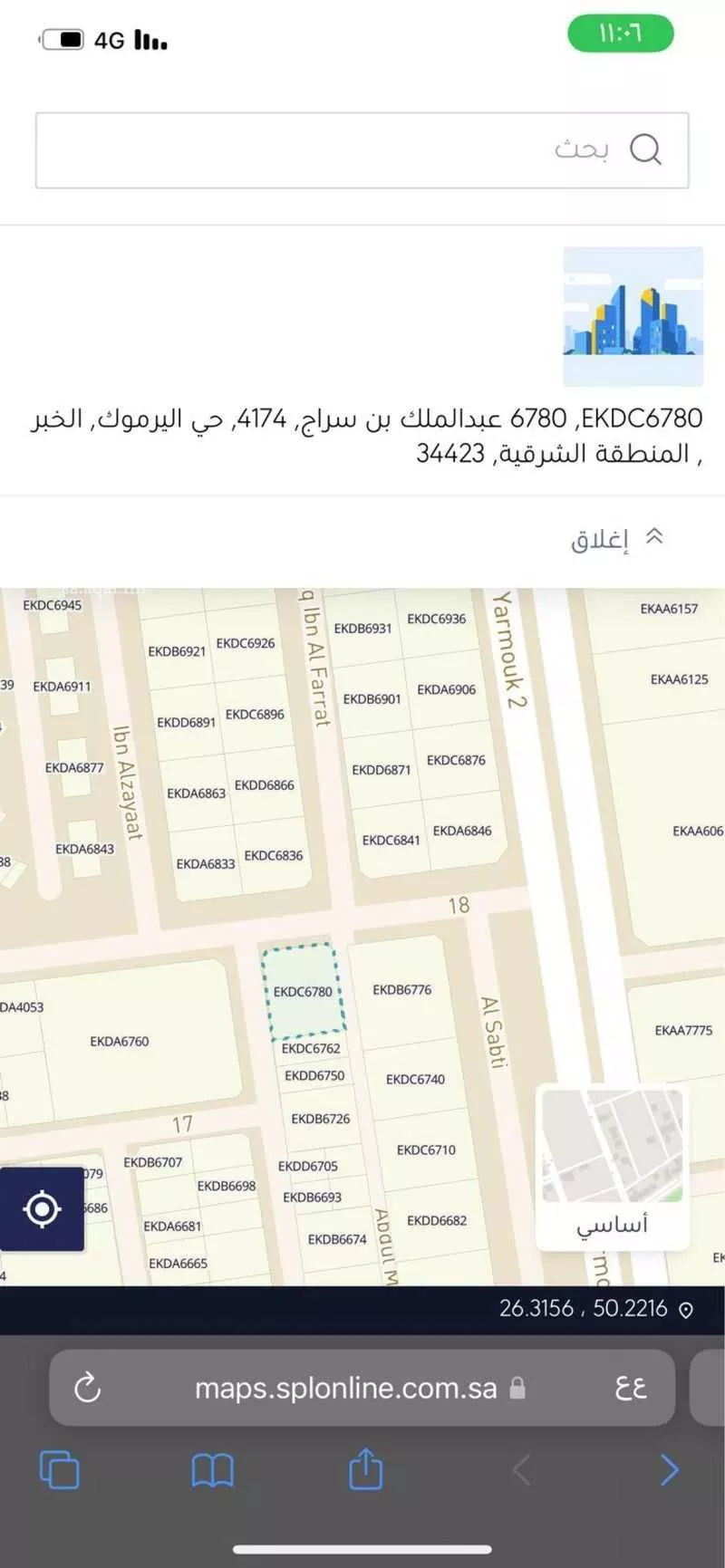Screen dimensions: 725x1568
Task: Open the Share sheet in Safari
Action: coord(363,1472)
